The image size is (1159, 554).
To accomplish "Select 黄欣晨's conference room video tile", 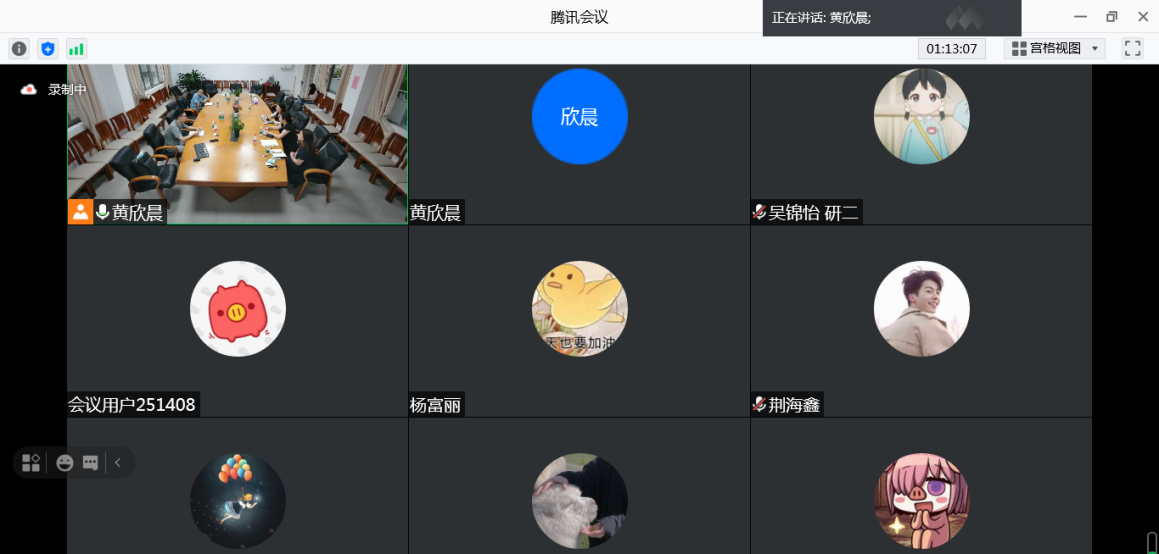I will pyautogui.click(x=237, y=140).
